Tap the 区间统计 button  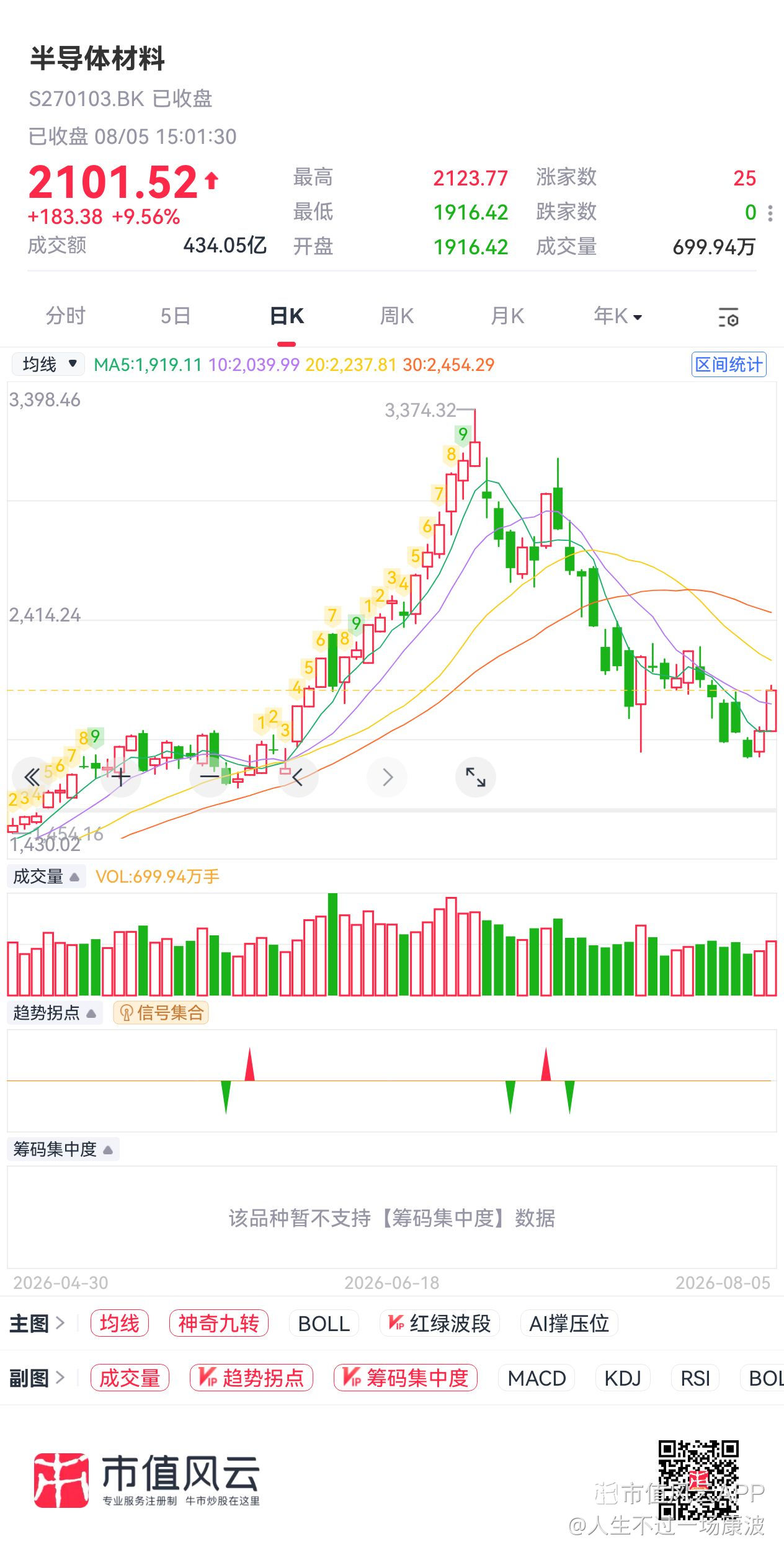tap(729, 364)
